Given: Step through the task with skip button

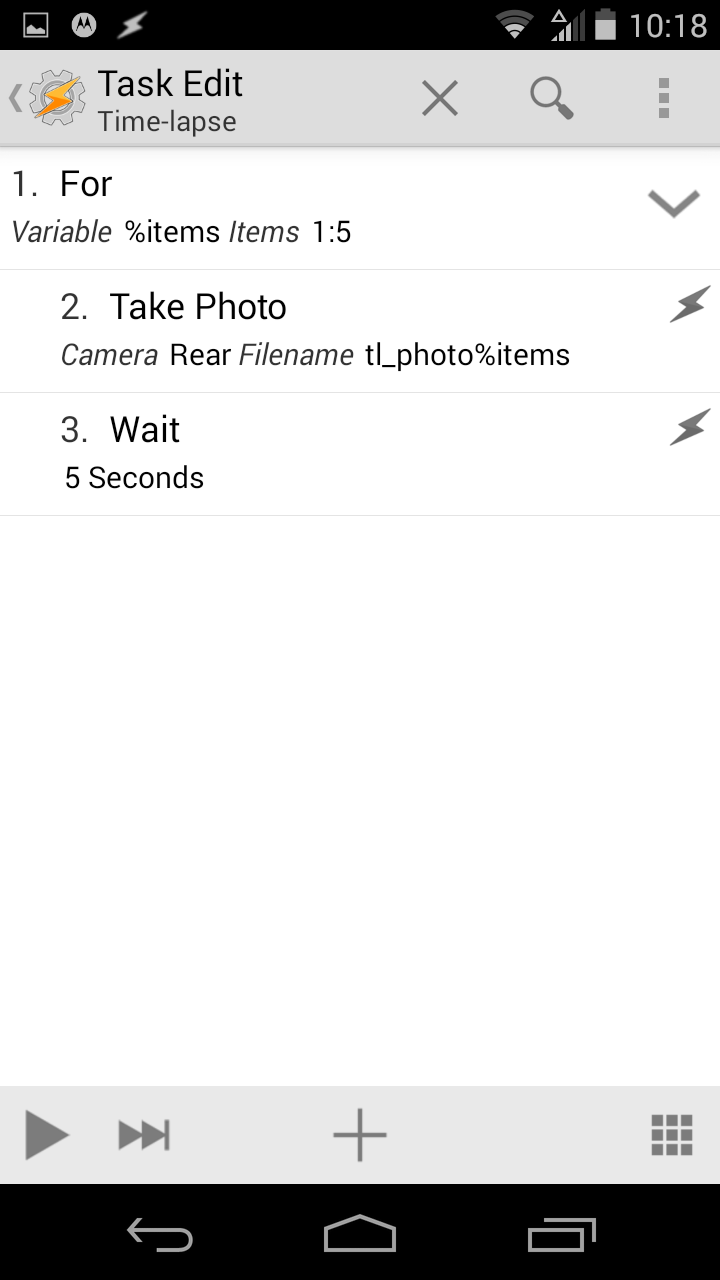Looking at the screenshot, I should point(144,1135).
